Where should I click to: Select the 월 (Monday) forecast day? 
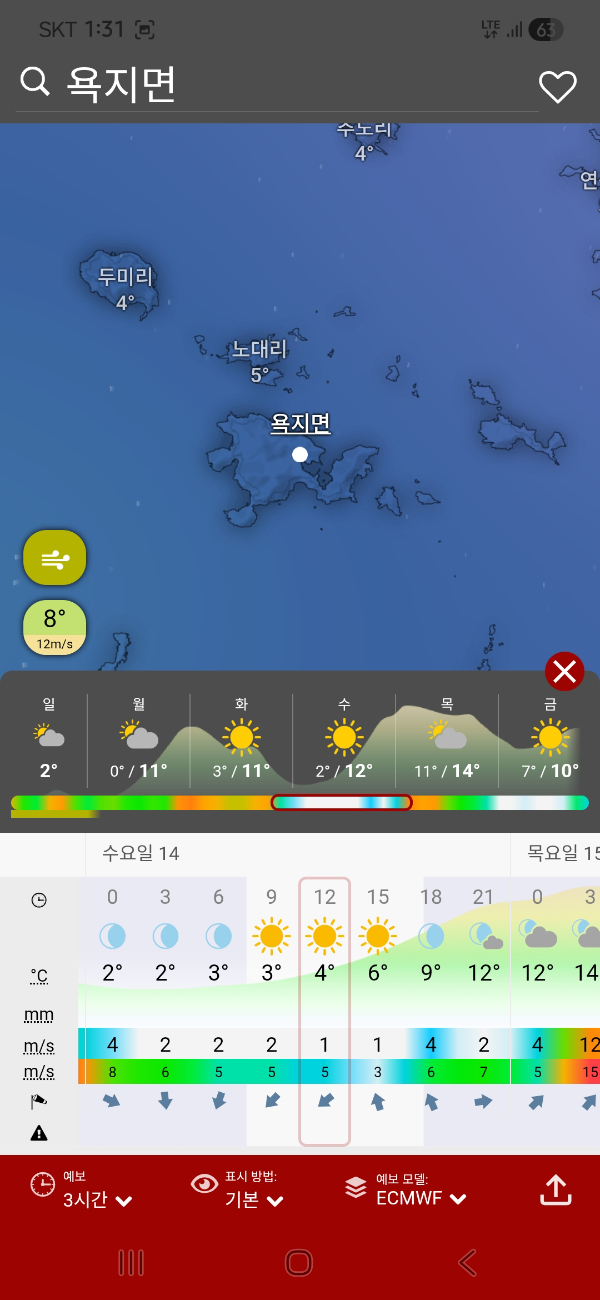click(x=139, y=738)
